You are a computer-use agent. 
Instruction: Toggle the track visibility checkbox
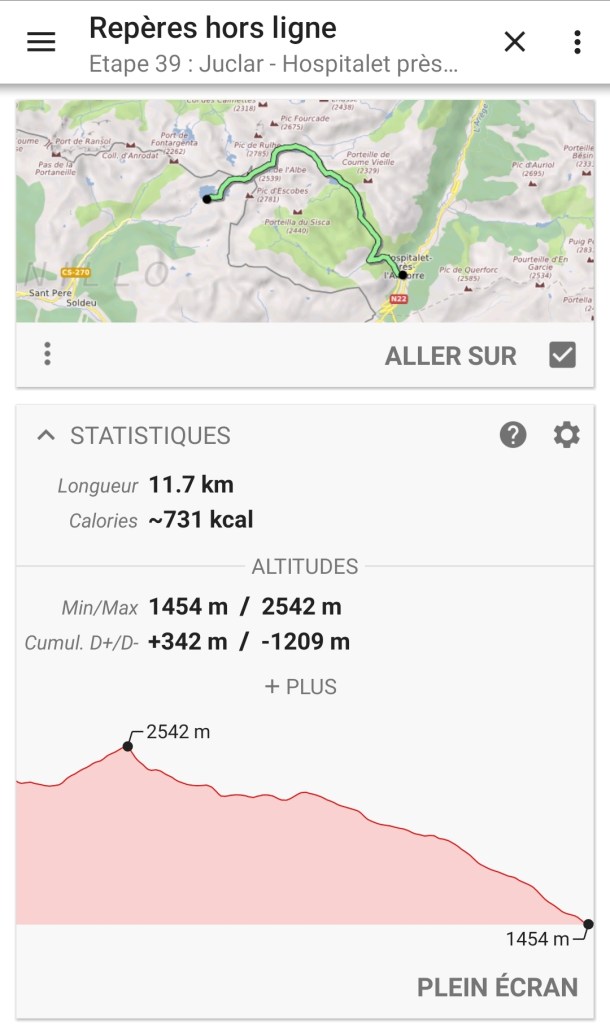[562, 354]
